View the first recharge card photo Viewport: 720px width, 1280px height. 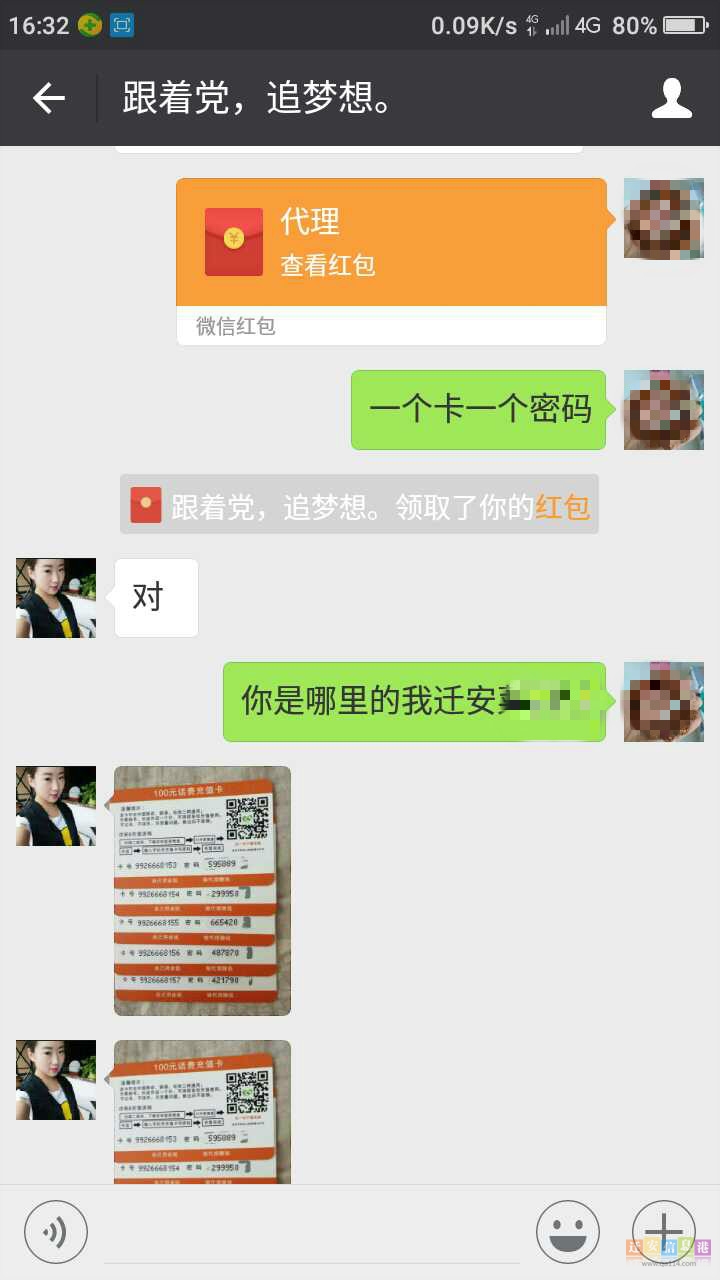point(202,890)
